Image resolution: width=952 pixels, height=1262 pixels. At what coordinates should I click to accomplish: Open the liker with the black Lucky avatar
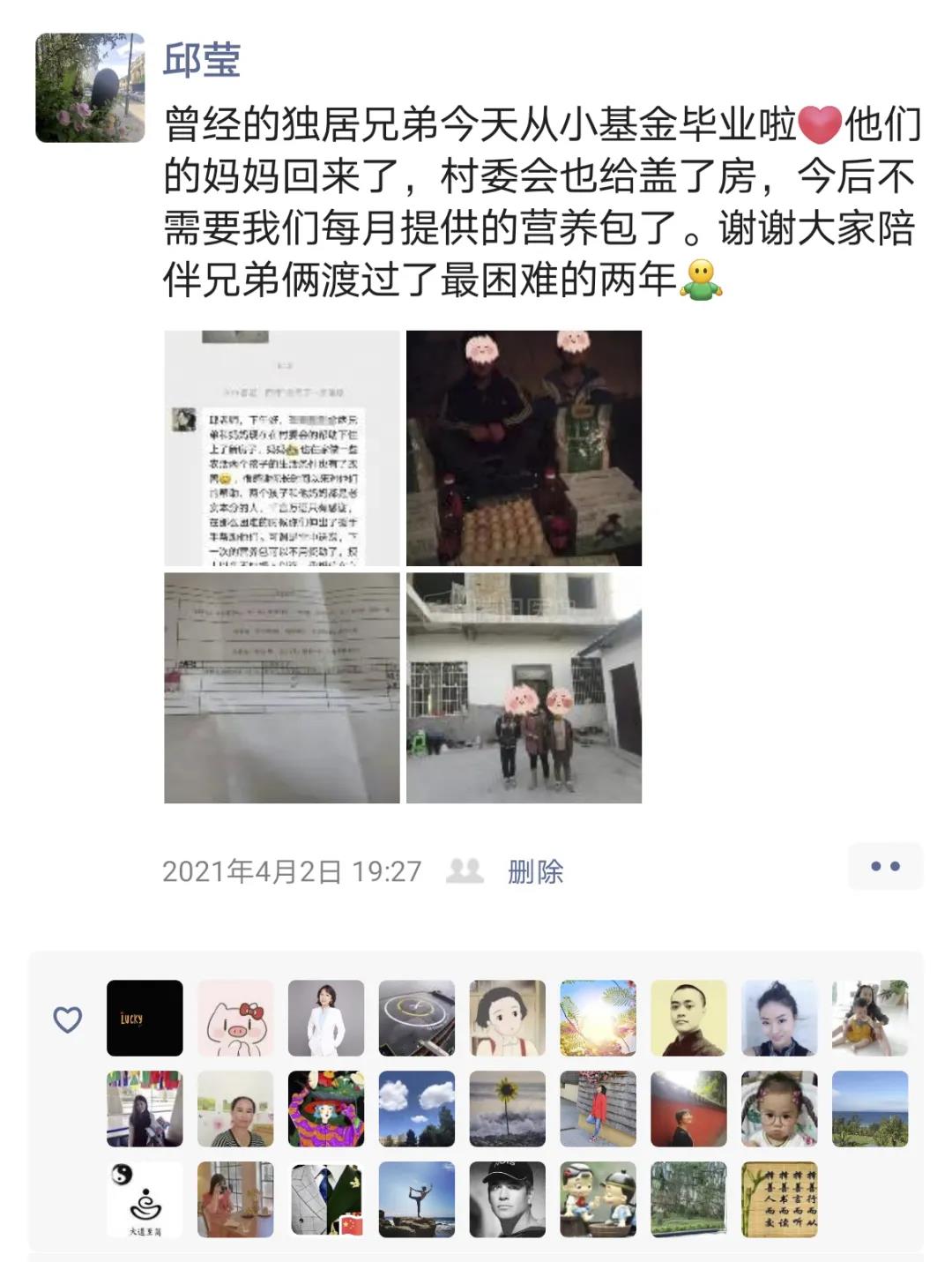(145, 1018)
